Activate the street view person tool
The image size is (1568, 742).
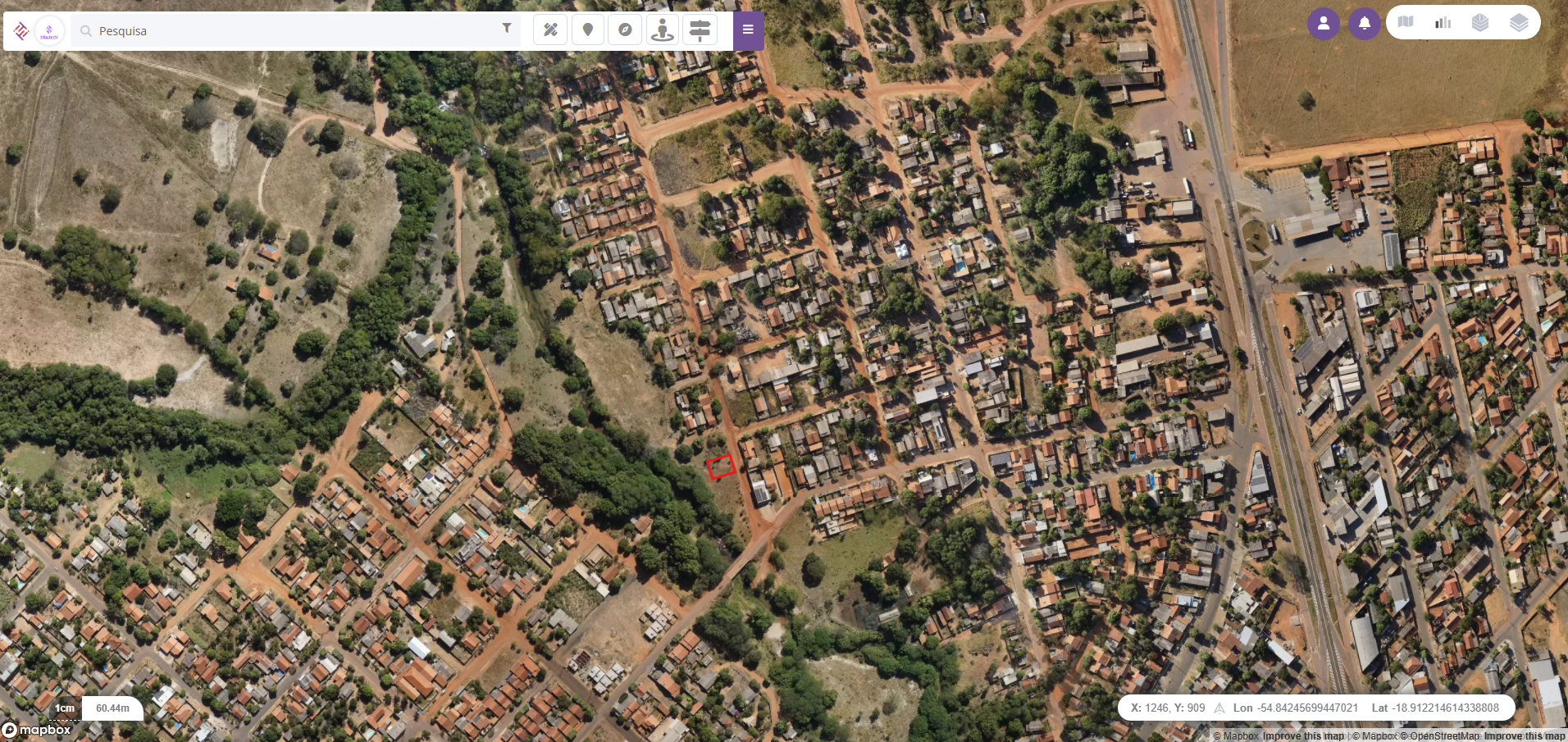point(662,30)
